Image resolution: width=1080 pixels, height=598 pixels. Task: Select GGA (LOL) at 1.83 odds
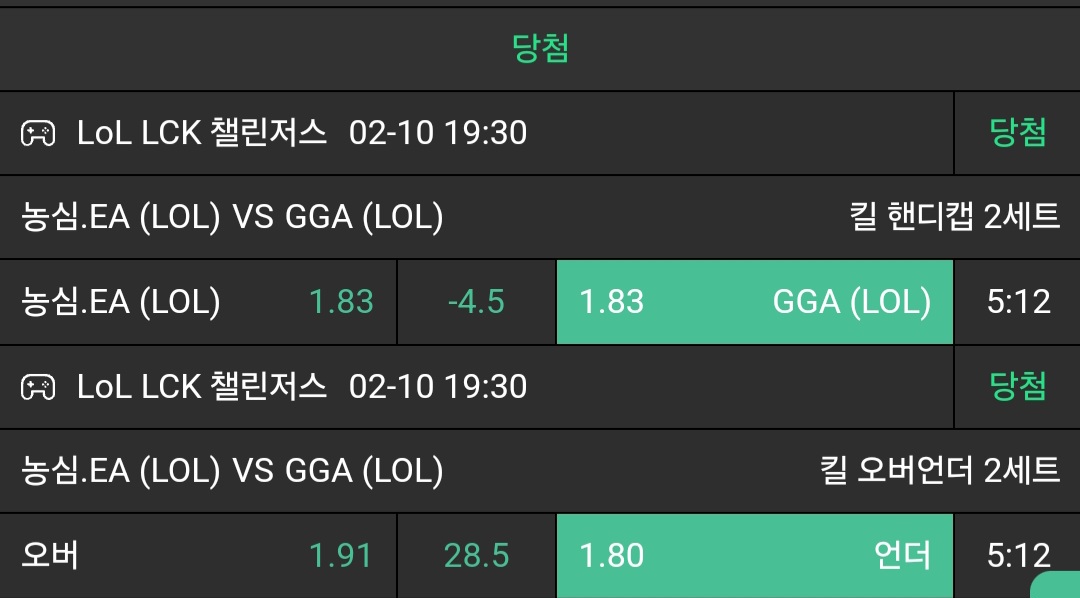point(755,302)
